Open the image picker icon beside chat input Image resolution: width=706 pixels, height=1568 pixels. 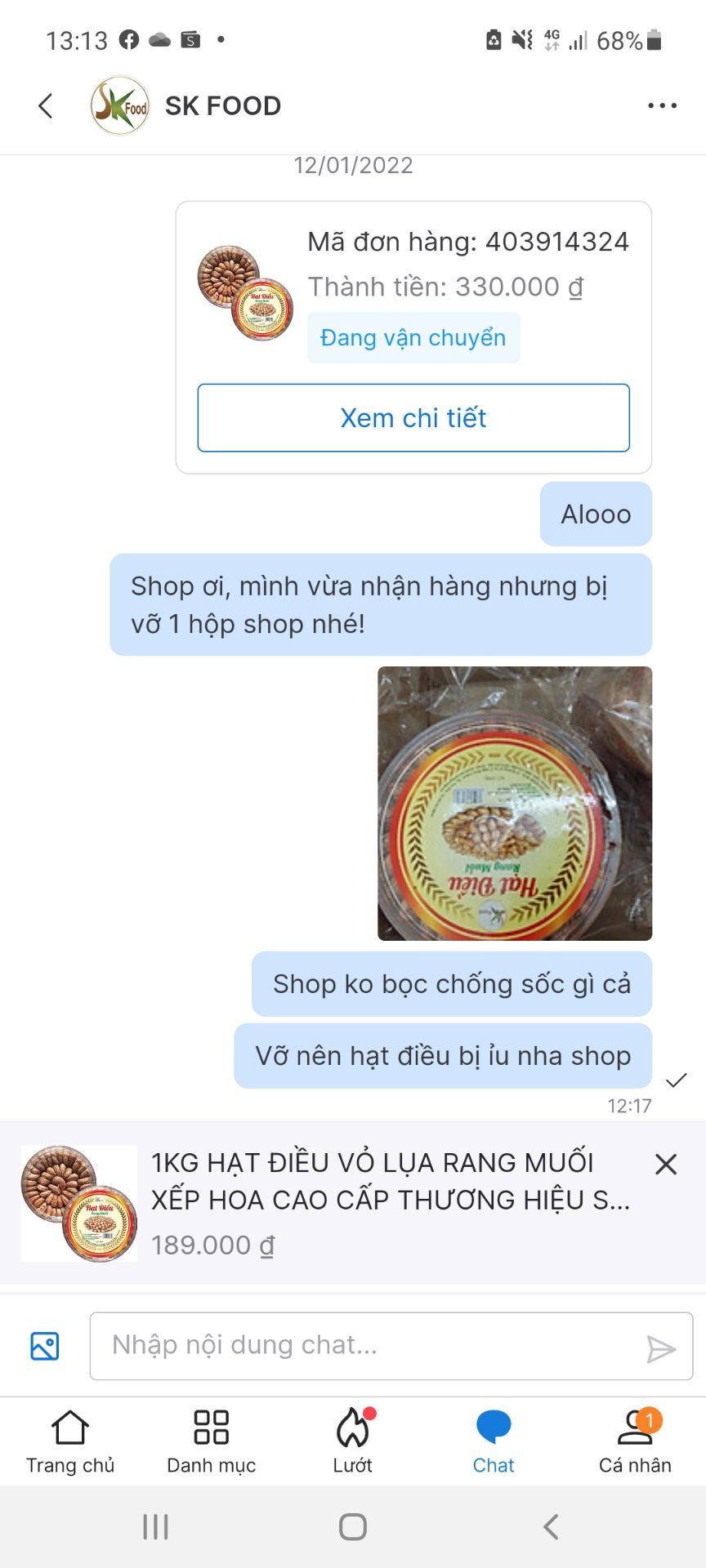tap(44, 1345)
